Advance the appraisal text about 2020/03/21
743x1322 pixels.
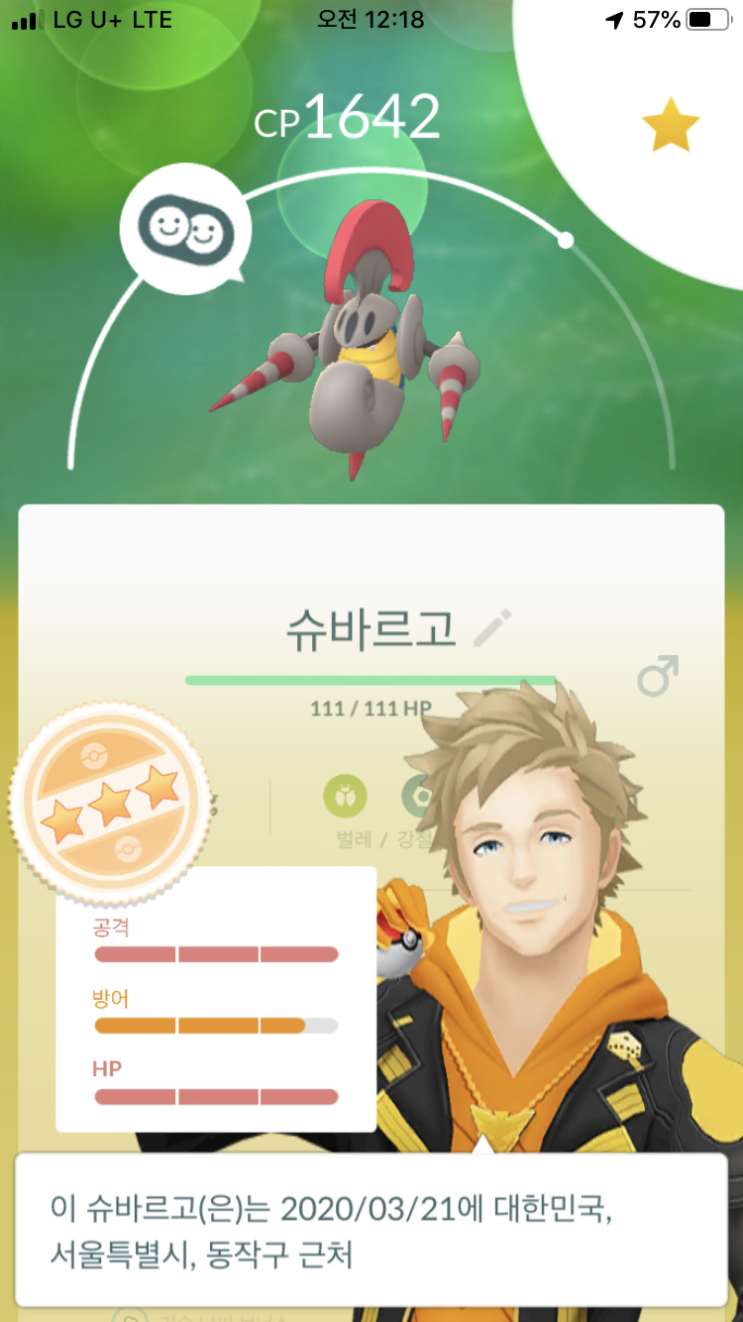pyautogui.click(x=371, y=1230)
